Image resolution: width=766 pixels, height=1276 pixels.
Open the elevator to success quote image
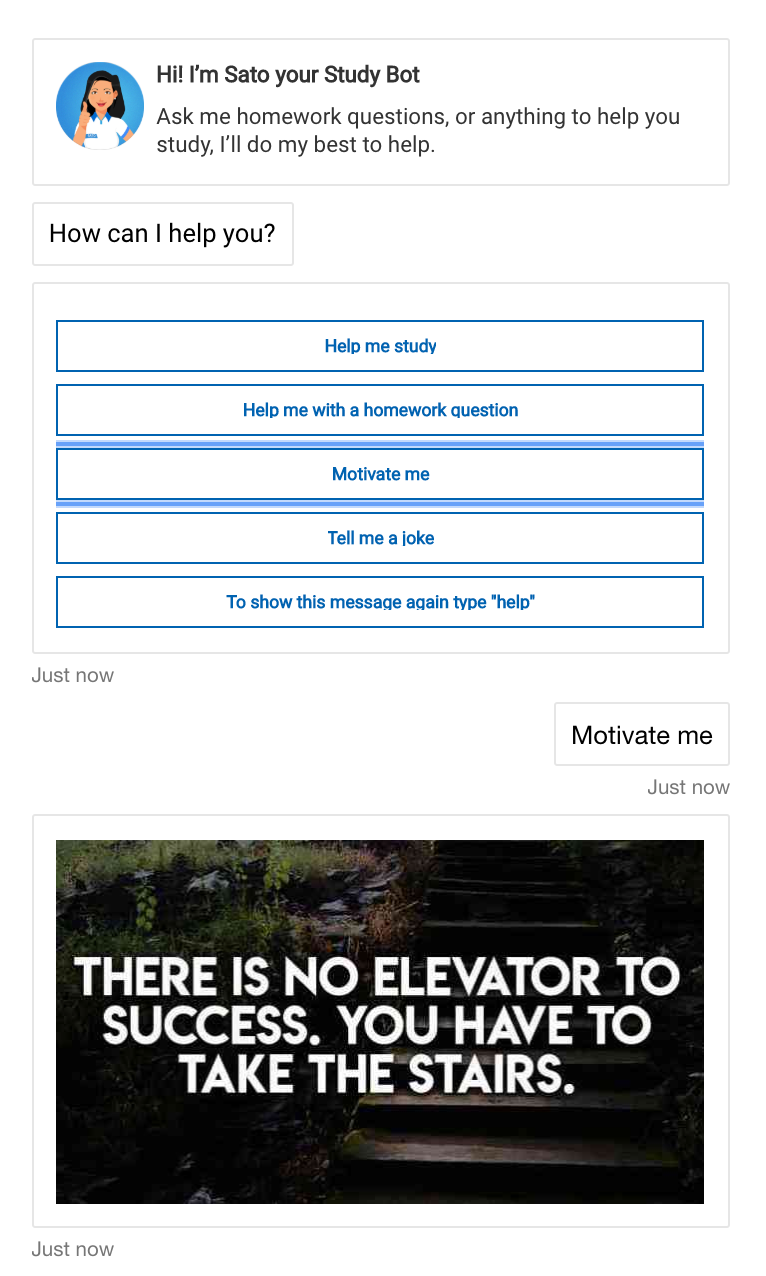(x=380, y=1021)
